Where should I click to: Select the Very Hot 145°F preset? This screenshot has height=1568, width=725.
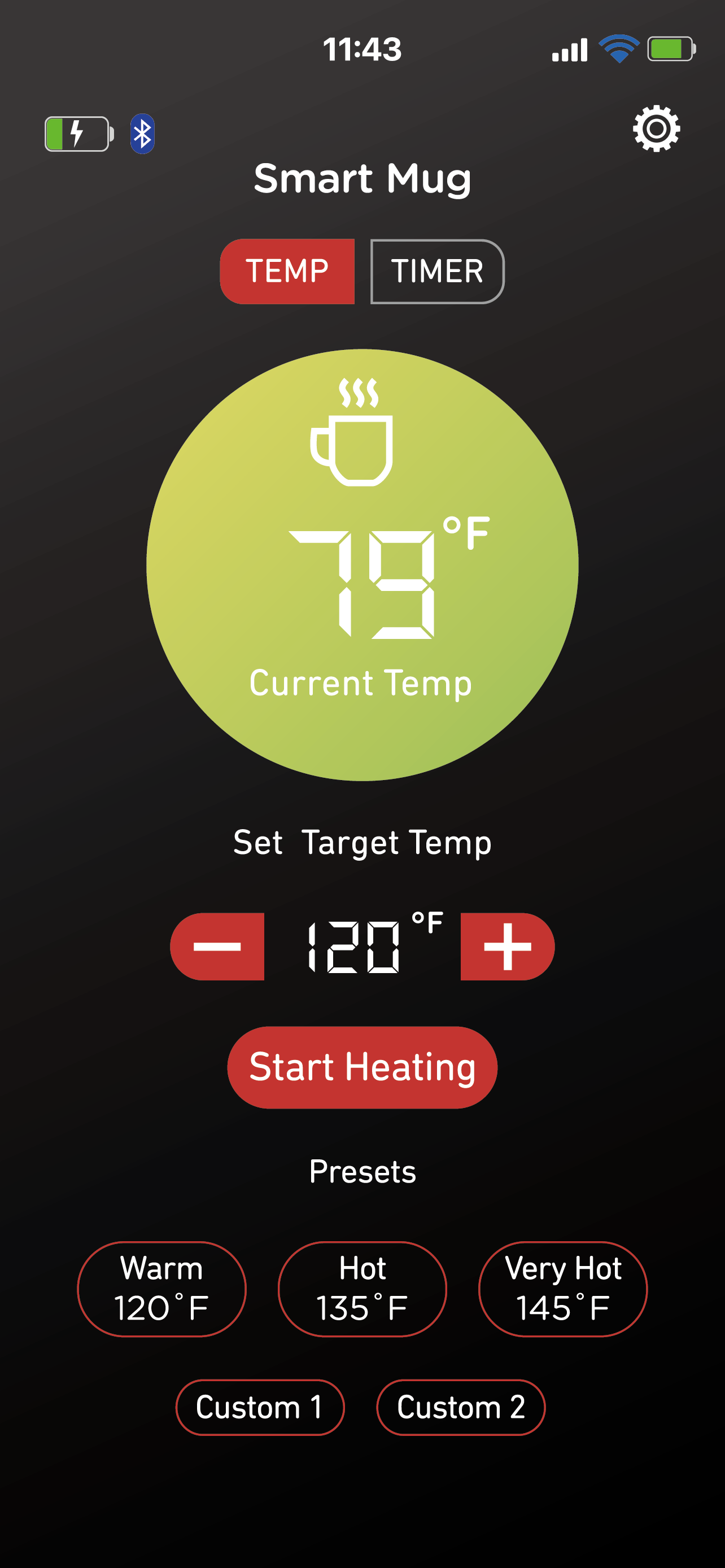point(562,1289)
